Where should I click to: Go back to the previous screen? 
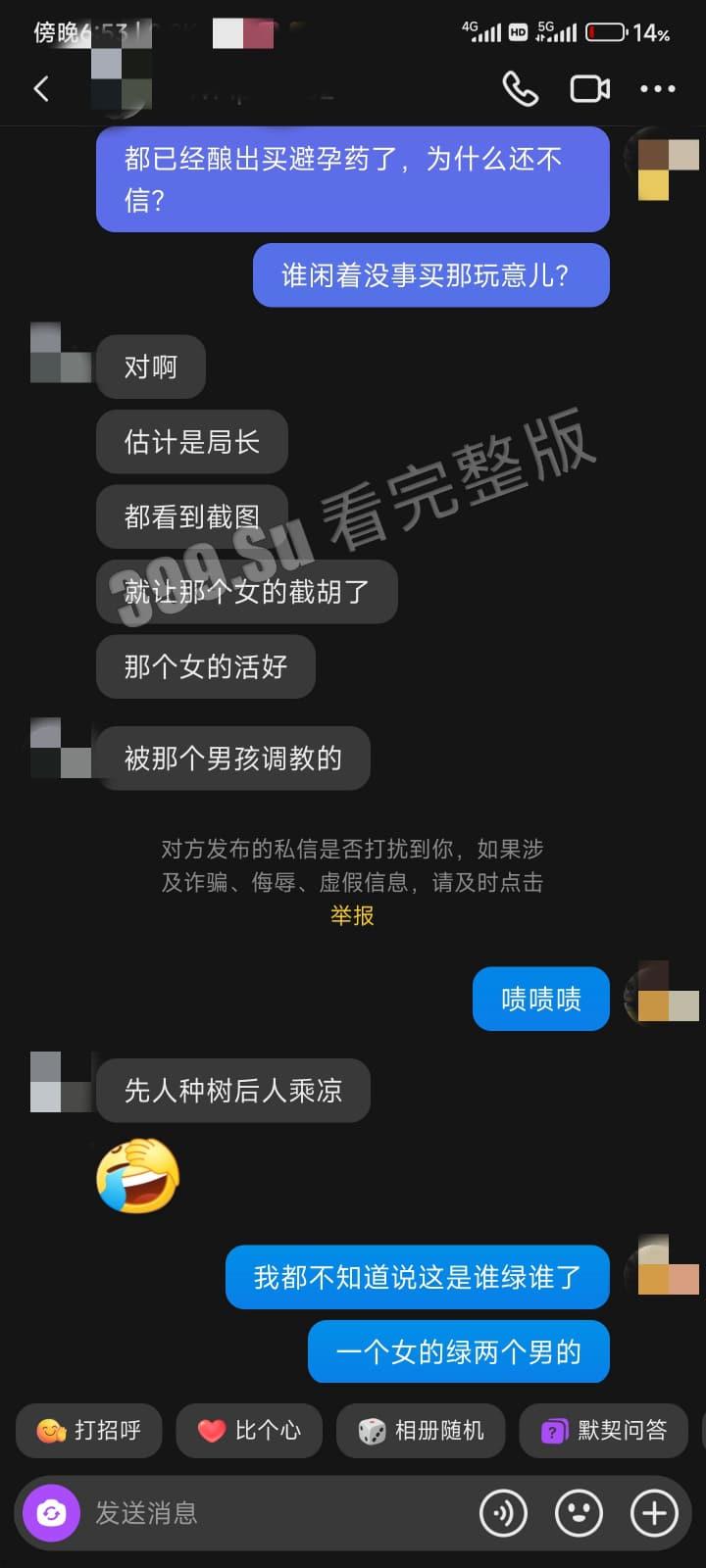(41, 89)
